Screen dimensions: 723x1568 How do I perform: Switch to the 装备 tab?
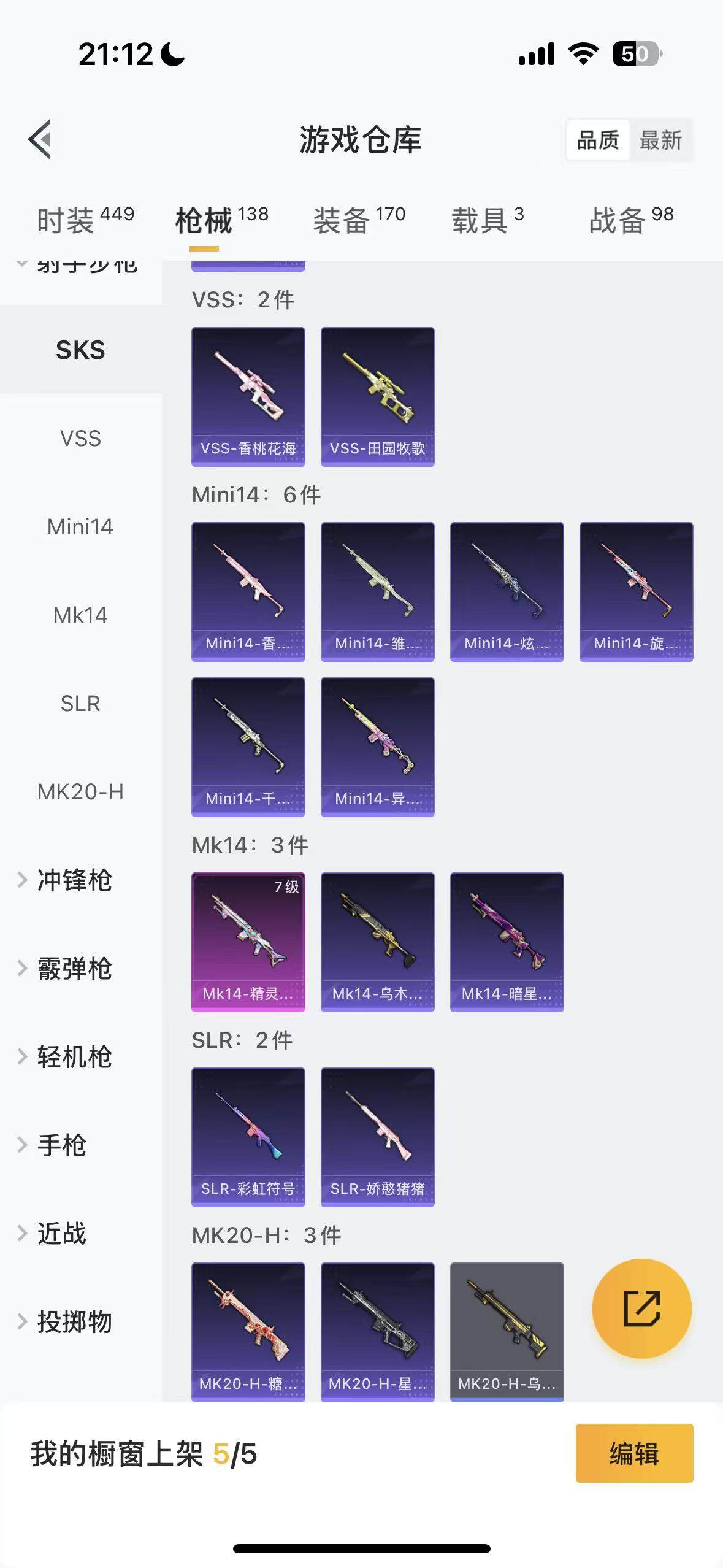(359, 220)
